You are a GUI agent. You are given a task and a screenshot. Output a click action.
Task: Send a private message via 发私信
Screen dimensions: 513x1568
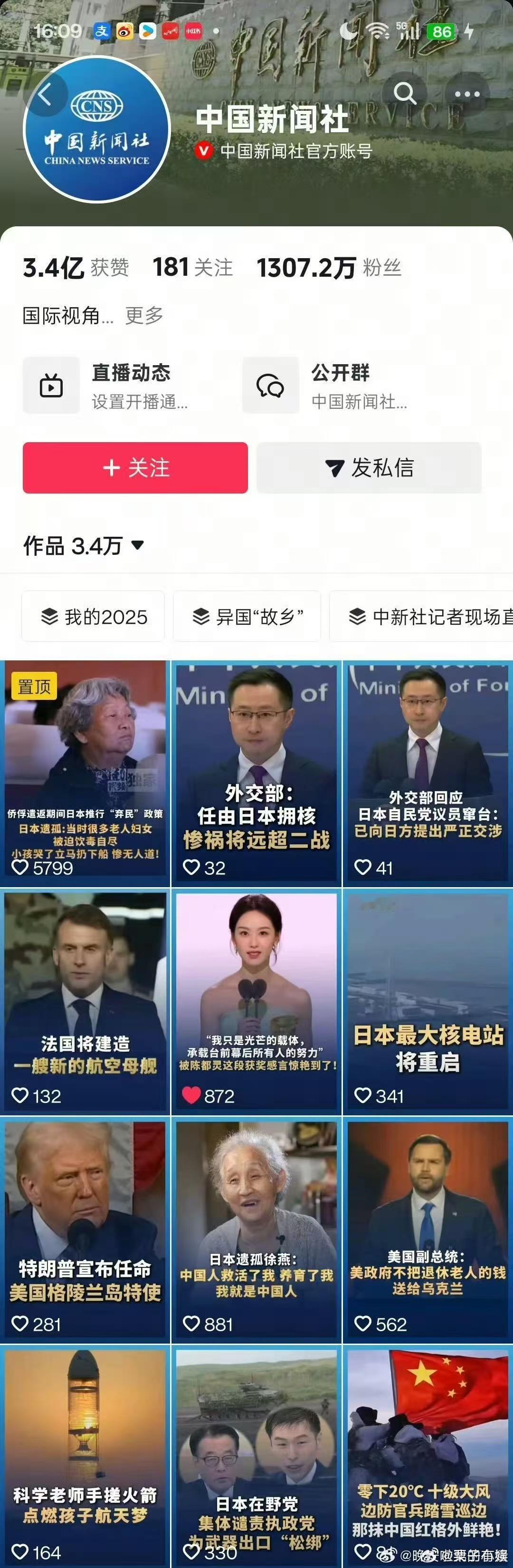click(x=369, y=467)
